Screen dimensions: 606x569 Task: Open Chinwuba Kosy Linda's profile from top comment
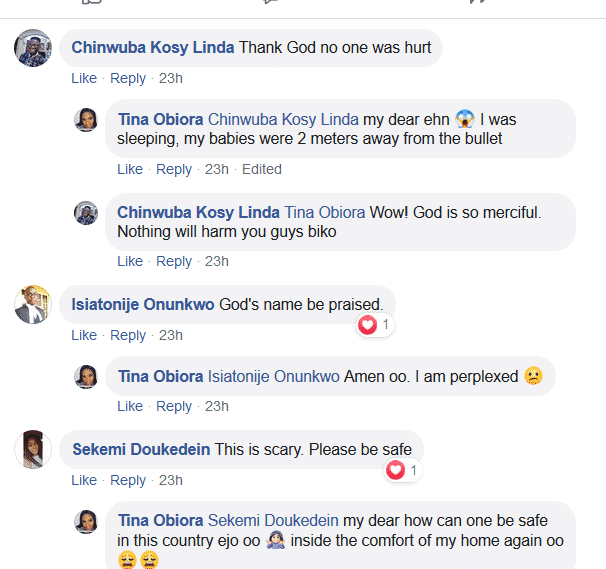[x=153, y=47]
